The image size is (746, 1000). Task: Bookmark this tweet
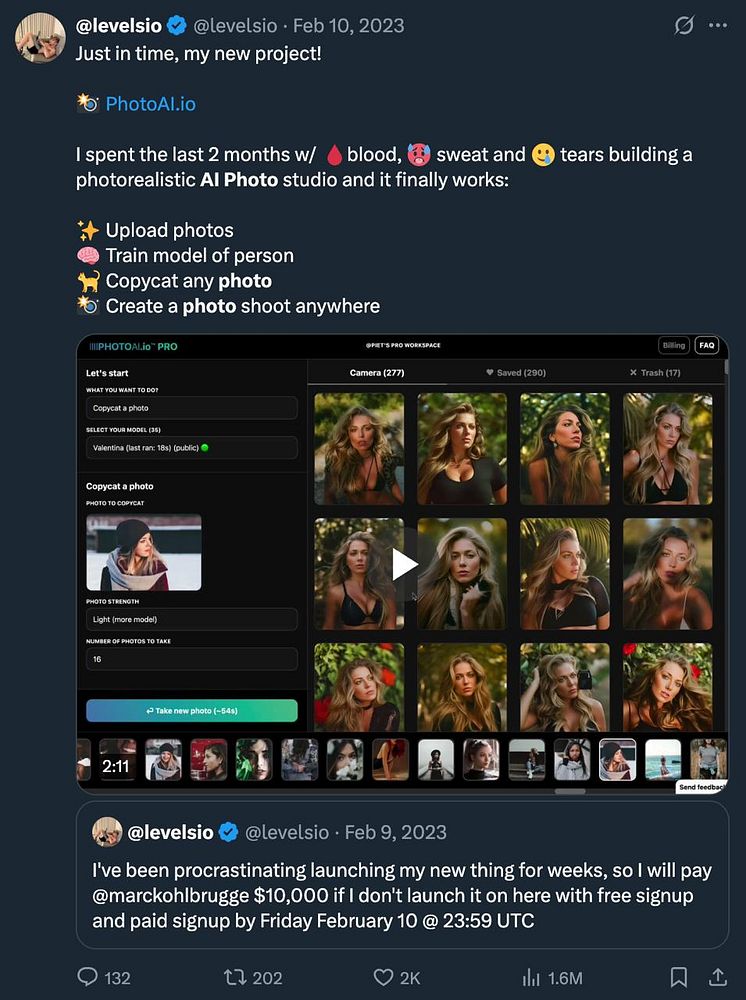point(678,977)
